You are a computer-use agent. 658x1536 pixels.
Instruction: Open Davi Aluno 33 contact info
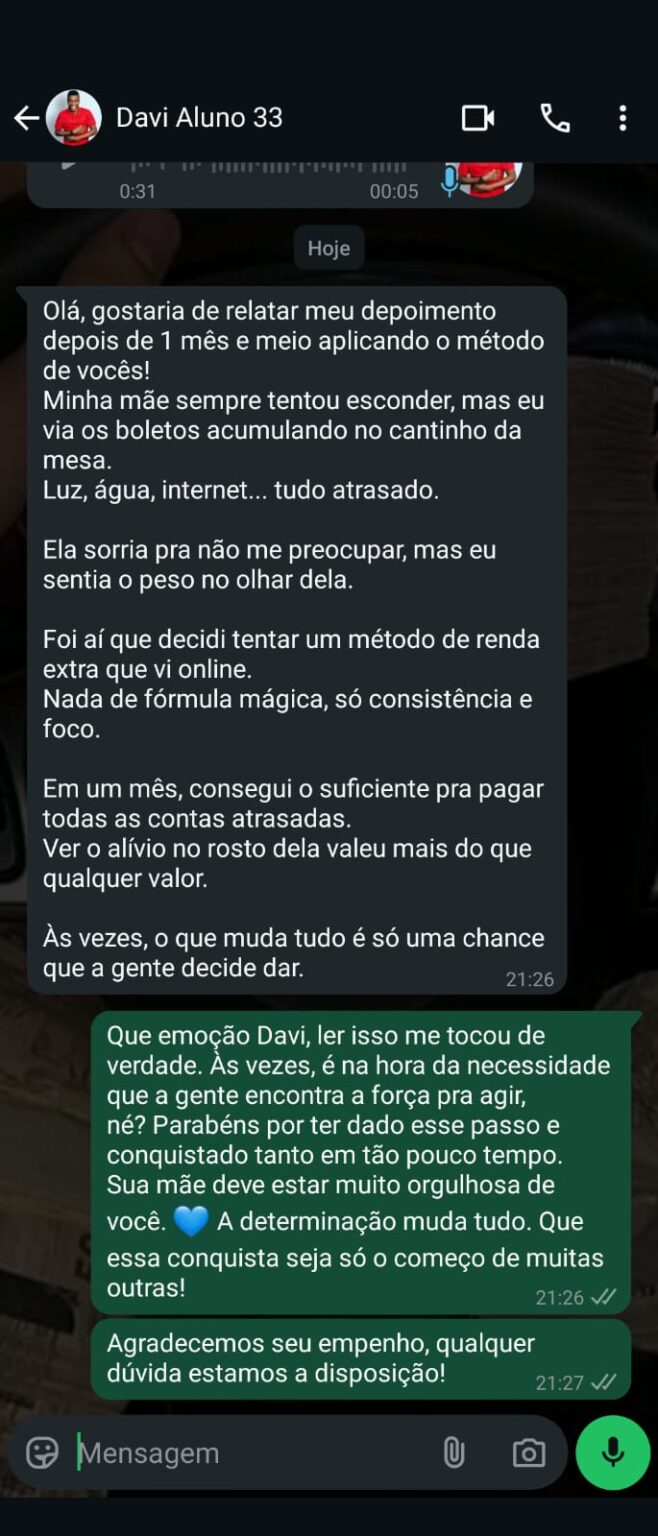pyautogui.click(x=199, y=118)
